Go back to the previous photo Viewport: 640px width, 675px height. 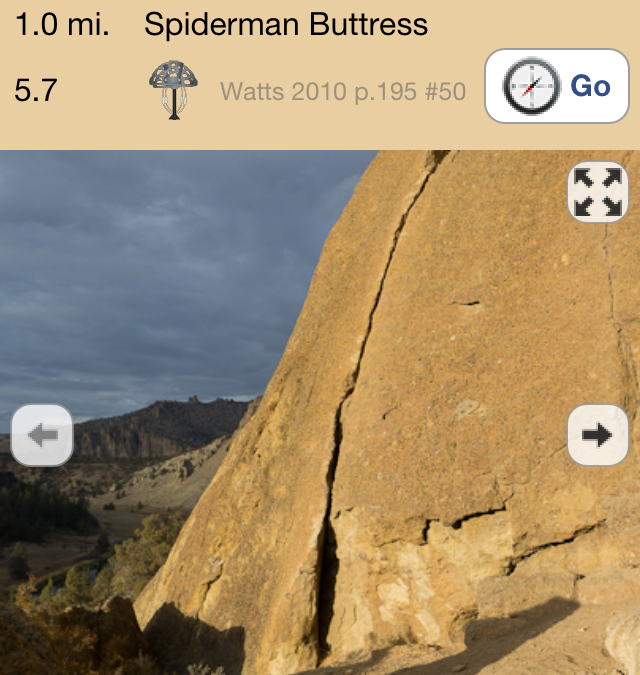tap(41, 435)
